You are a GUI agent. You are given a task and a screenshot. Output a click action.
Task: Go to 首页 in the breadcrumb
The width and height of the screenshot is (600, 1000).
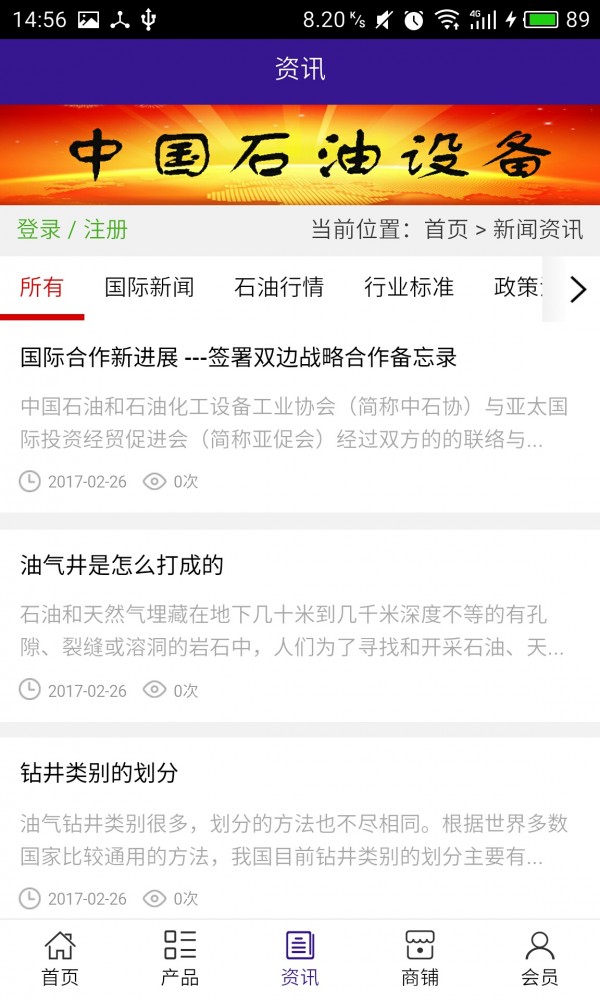446,229
